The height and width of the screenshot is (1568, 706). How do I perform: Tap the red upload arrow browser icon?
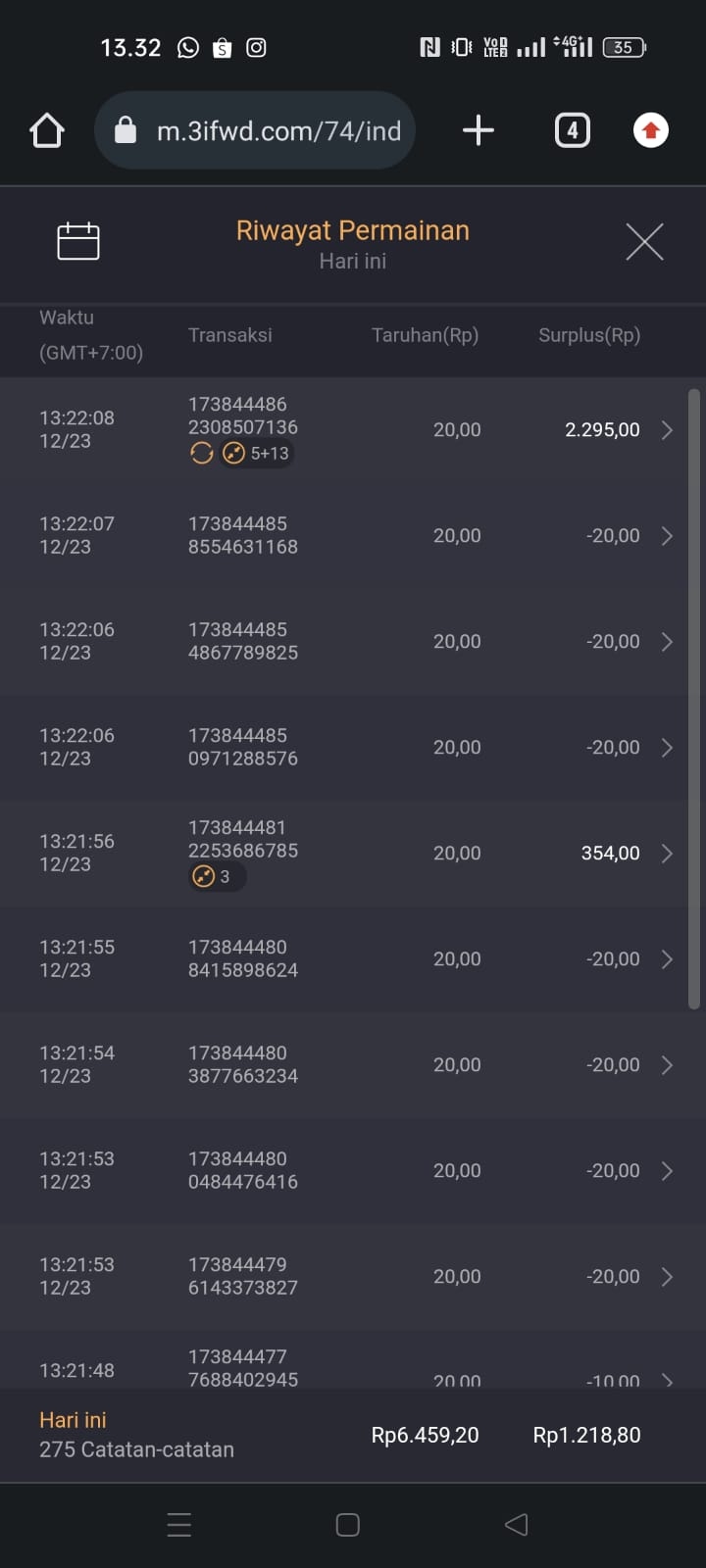tap(651, 130)
